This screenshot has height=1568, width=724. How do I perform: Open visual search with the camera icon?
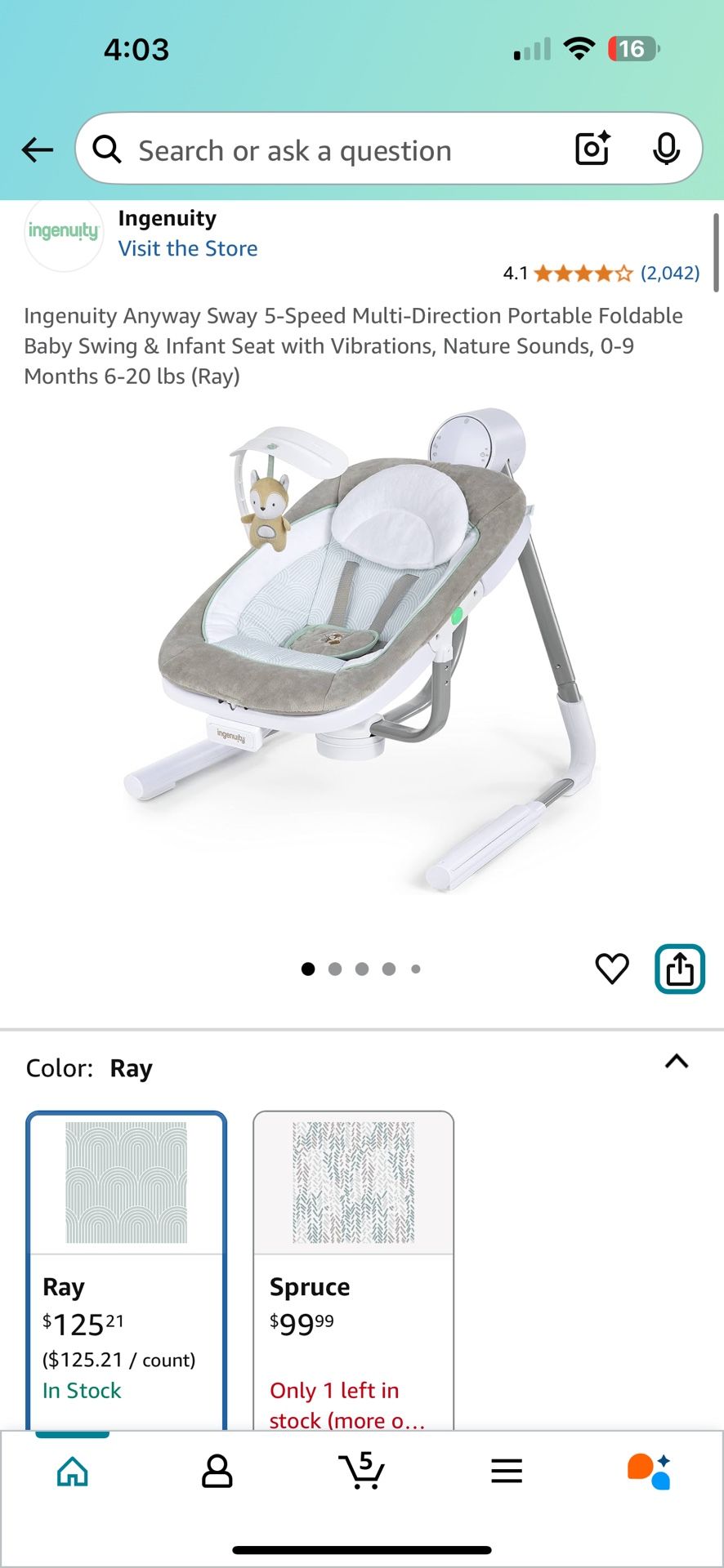(591, 149)
